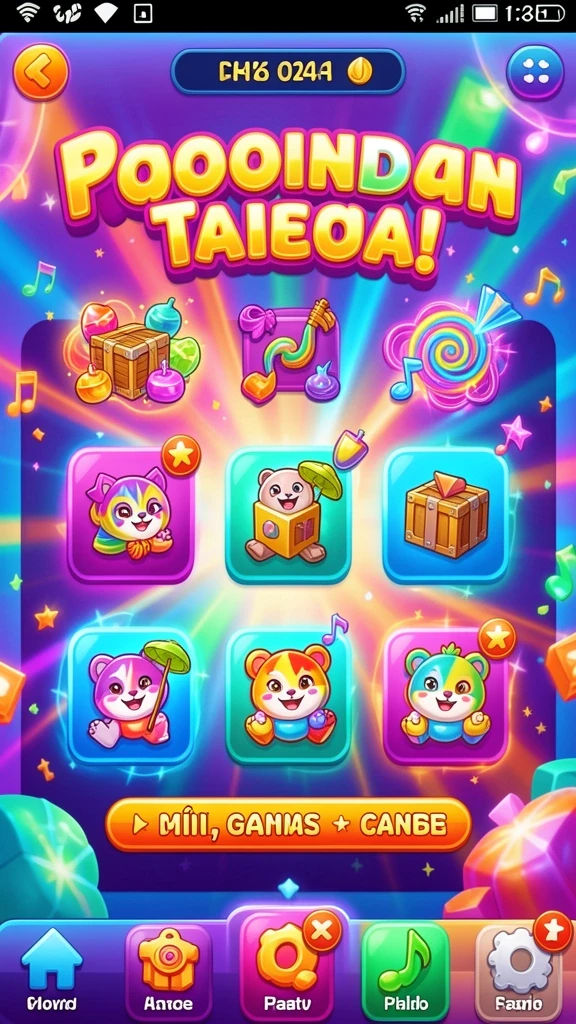Select the purple cat with umbrella tile
Image resolution: width=576 pixels, height=1024 pixels.
point(131,696)
